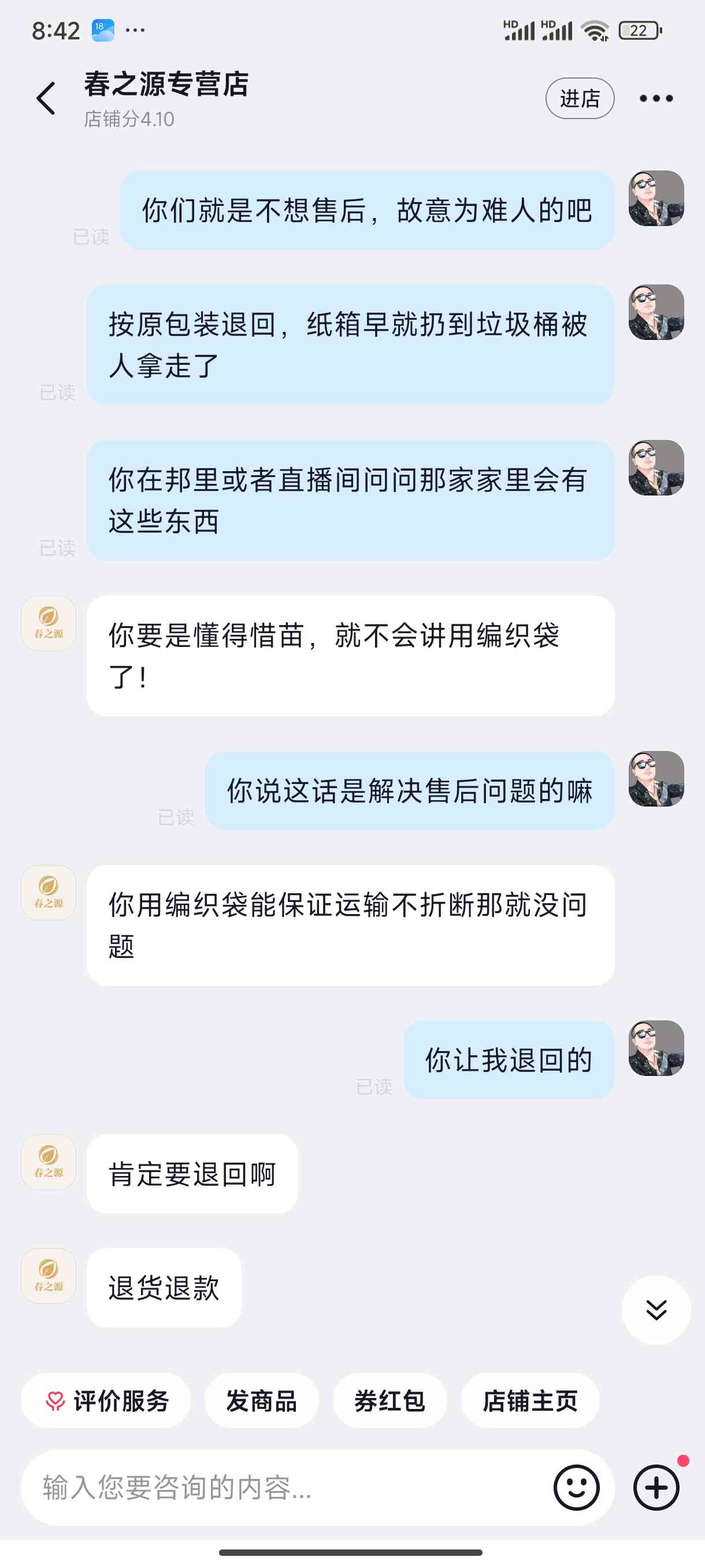Open 店铺主页 chip

click(530, 1400)
